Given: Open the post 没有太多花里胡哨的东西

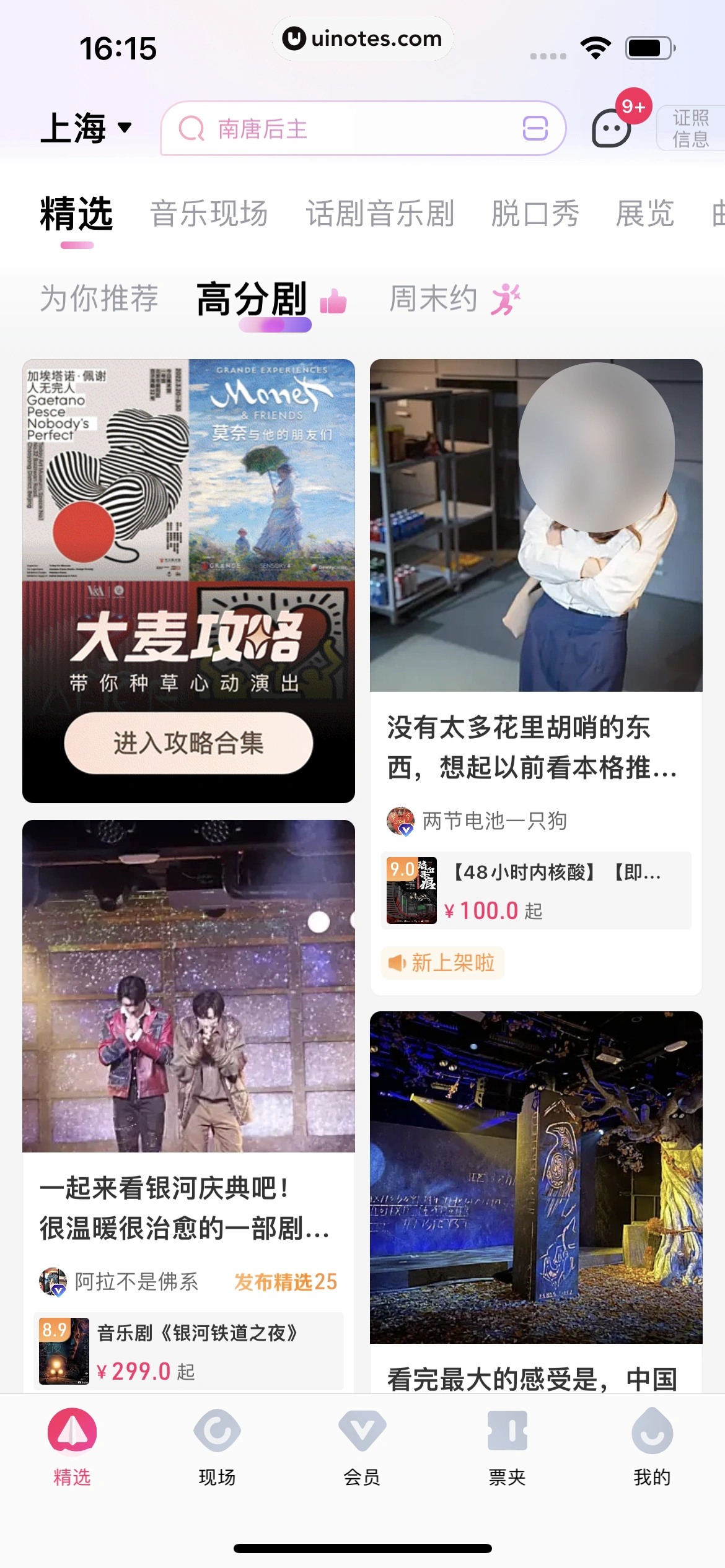Looking at the screenshot, I should (532, 747).
